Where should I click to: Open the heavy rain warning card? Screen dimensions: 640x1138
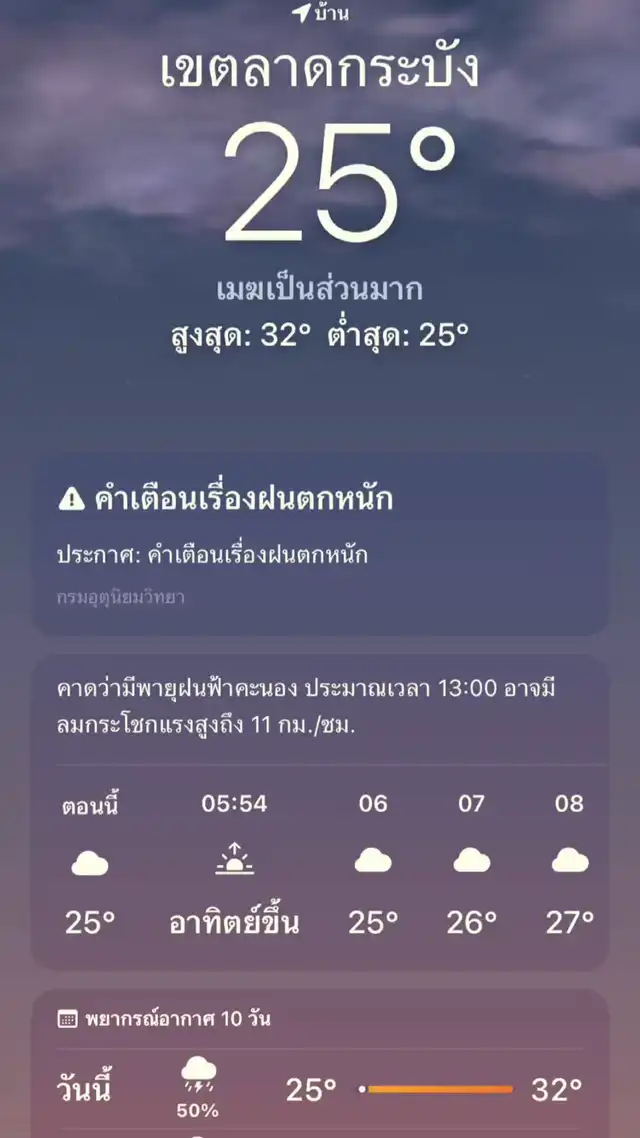coord(320,544)
